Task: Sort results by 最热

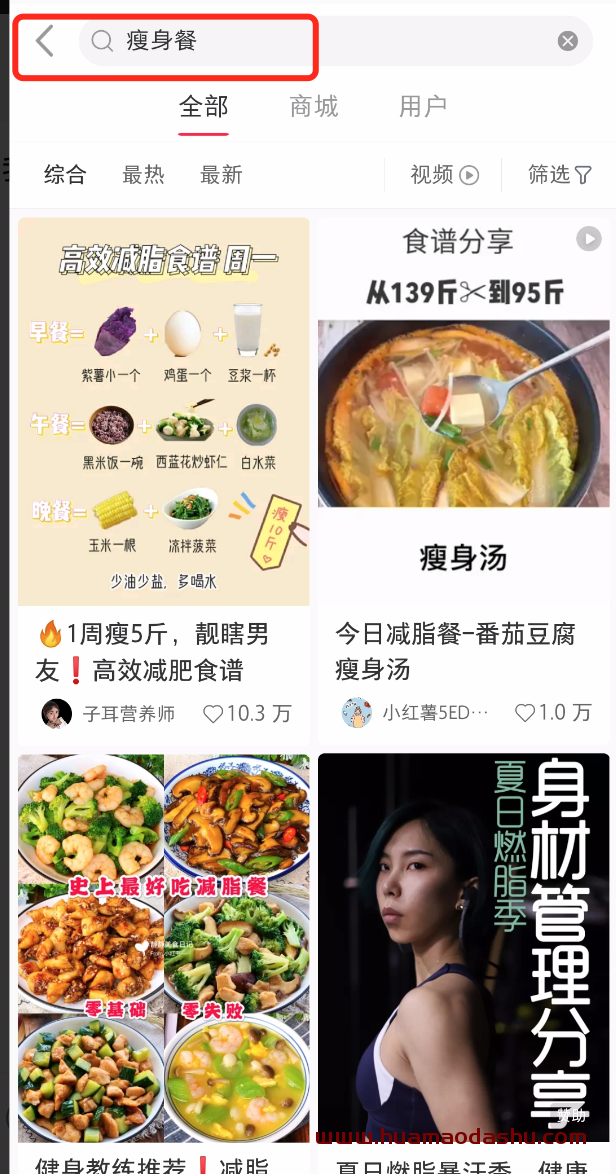Action: [143, 174]
